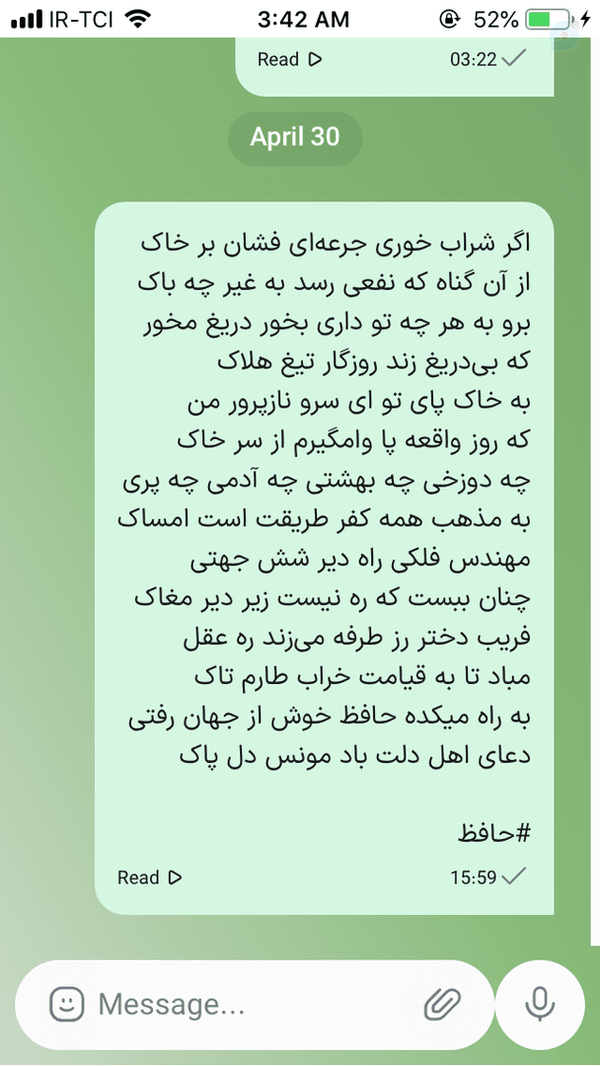Open the attachment paperclip
Image resolution: width=600 pixels, height=1066 pixels.
tap(442, 1003)
